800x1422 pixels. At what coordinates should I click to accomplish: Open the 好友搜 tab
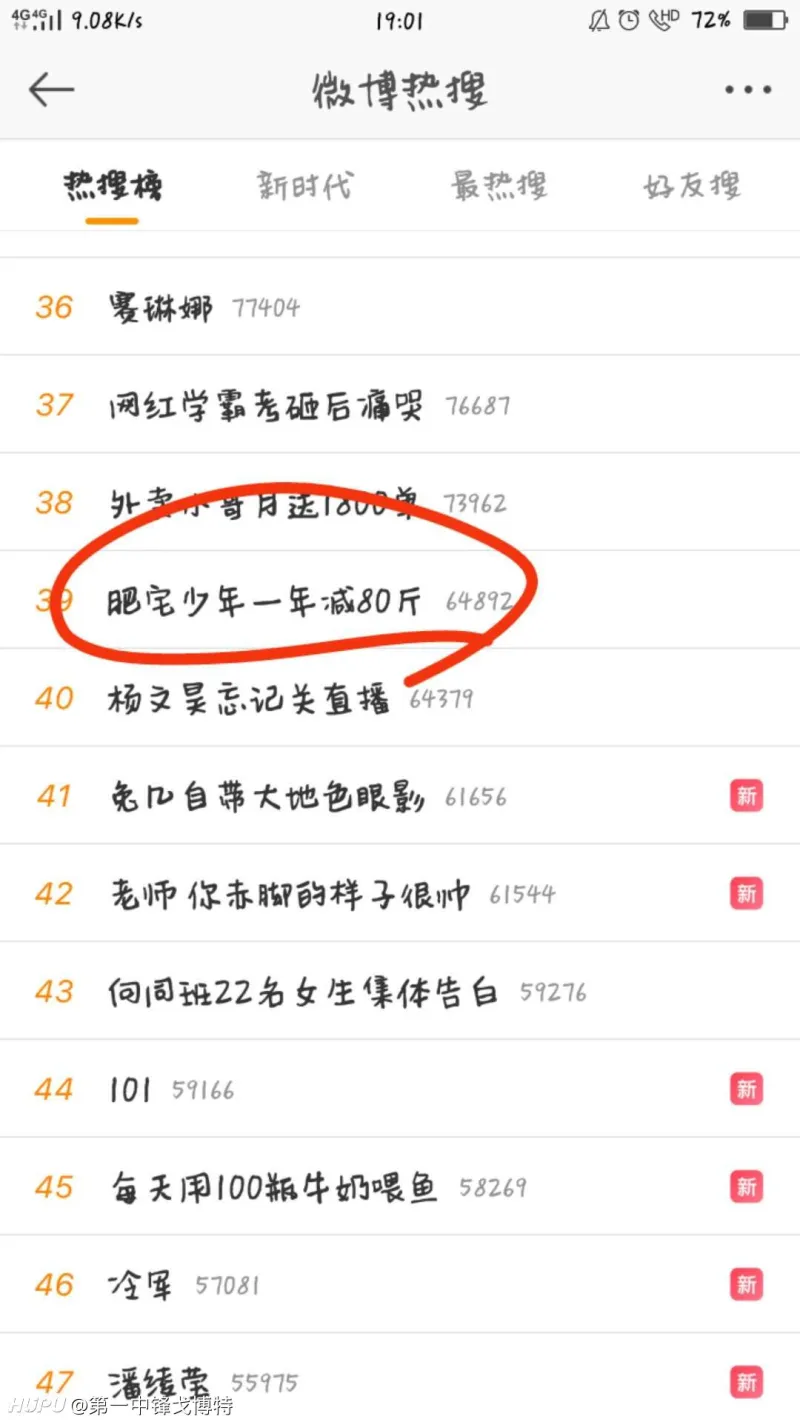(692, 186)
